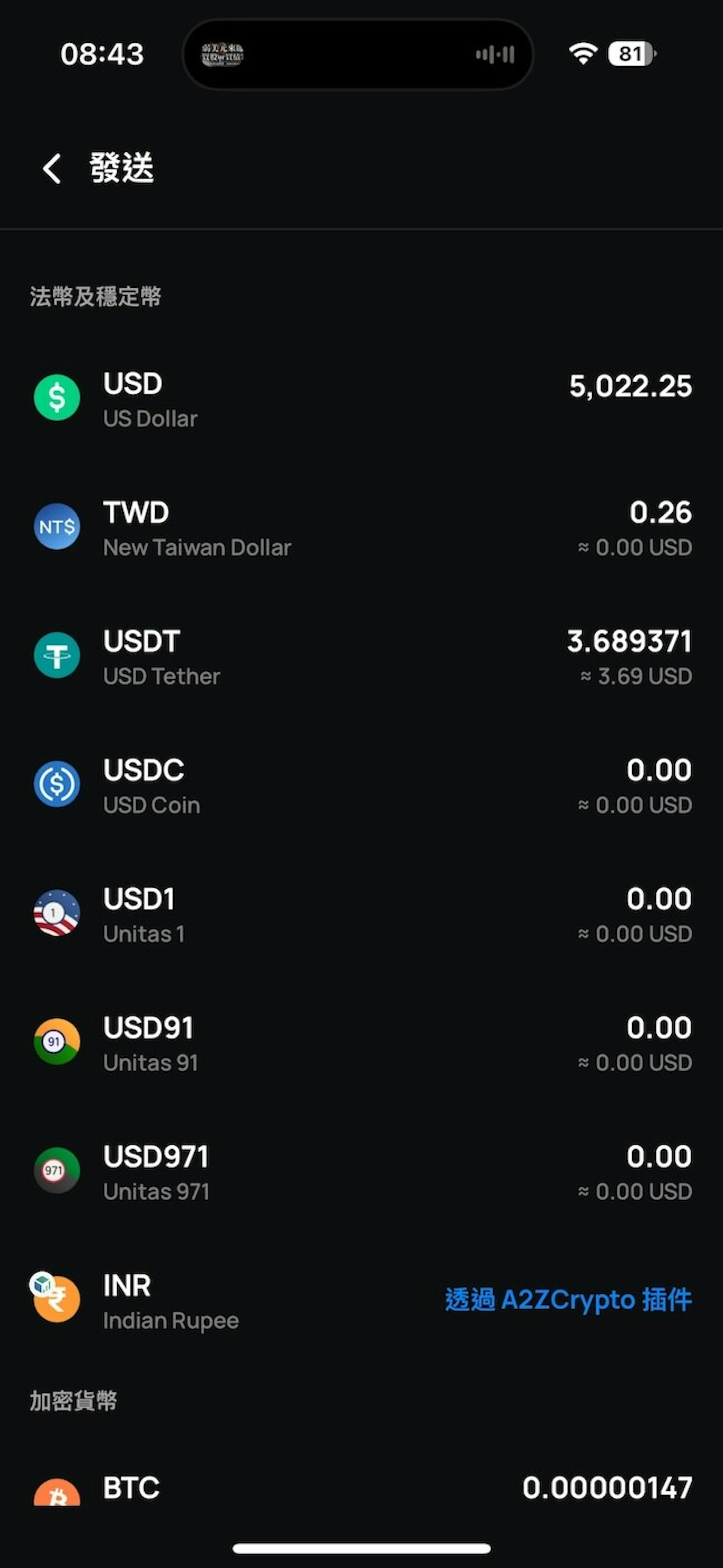This screenshot has height=1568, width=723.
Task: Select USDT USD Tether row
Action: pos(361,657)
